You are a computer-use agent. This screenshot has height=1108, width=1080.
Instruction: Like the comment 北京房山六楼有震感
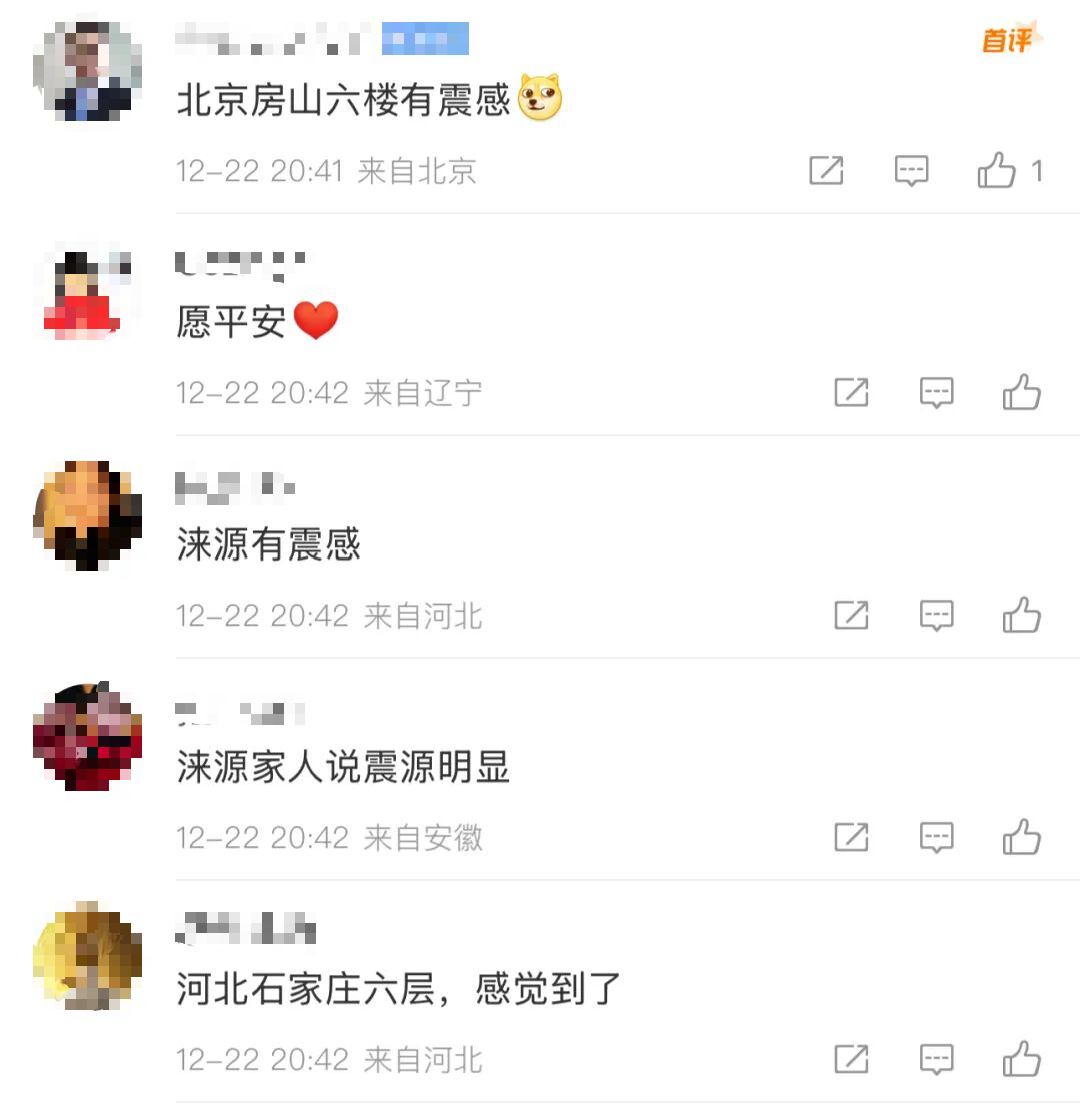tap(997, 171)
